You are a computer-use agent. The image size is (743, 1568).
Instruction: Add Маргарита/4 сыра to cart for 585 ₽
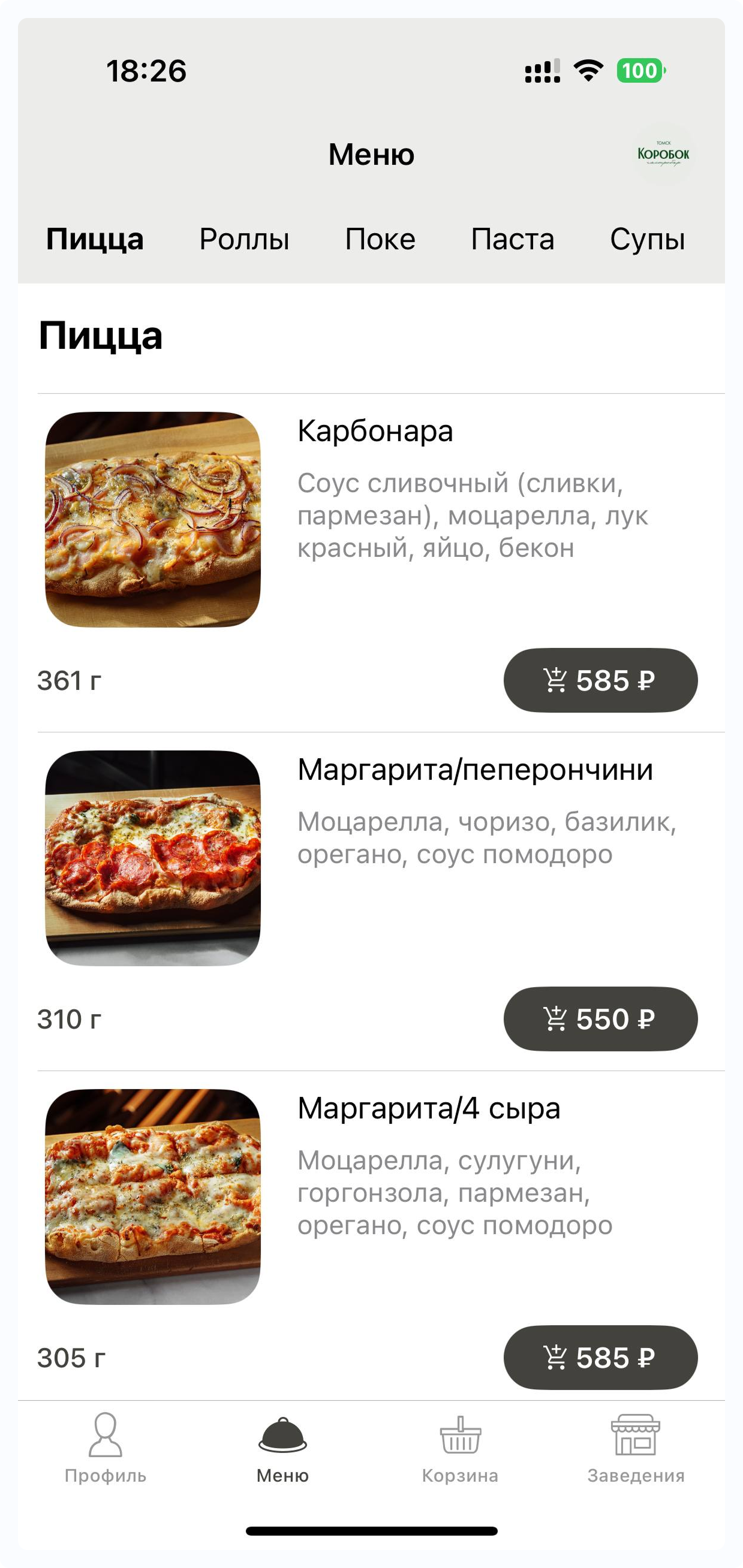[600, 1357]
